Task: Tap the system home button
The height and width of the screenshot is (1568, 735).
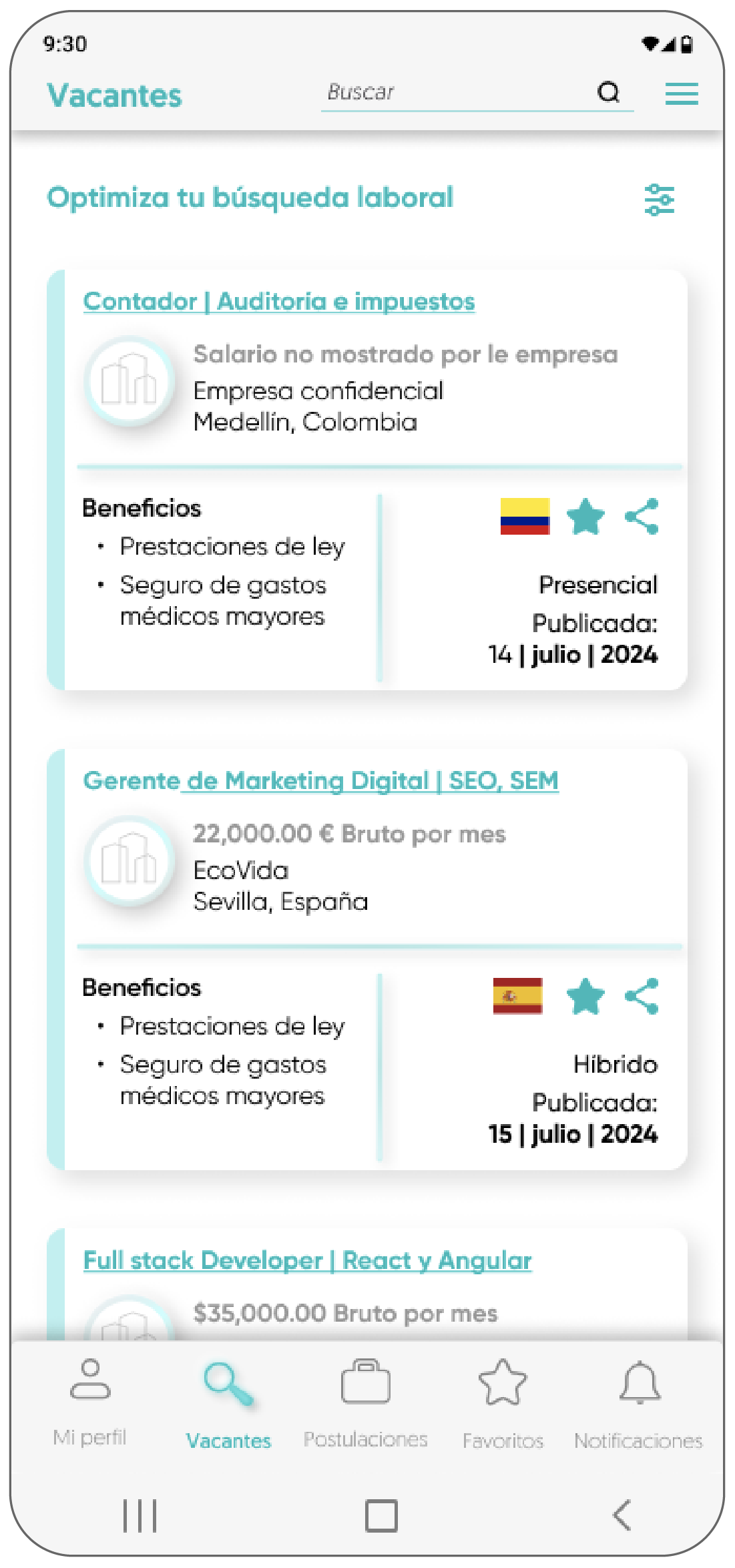Action: point(381,1515)
